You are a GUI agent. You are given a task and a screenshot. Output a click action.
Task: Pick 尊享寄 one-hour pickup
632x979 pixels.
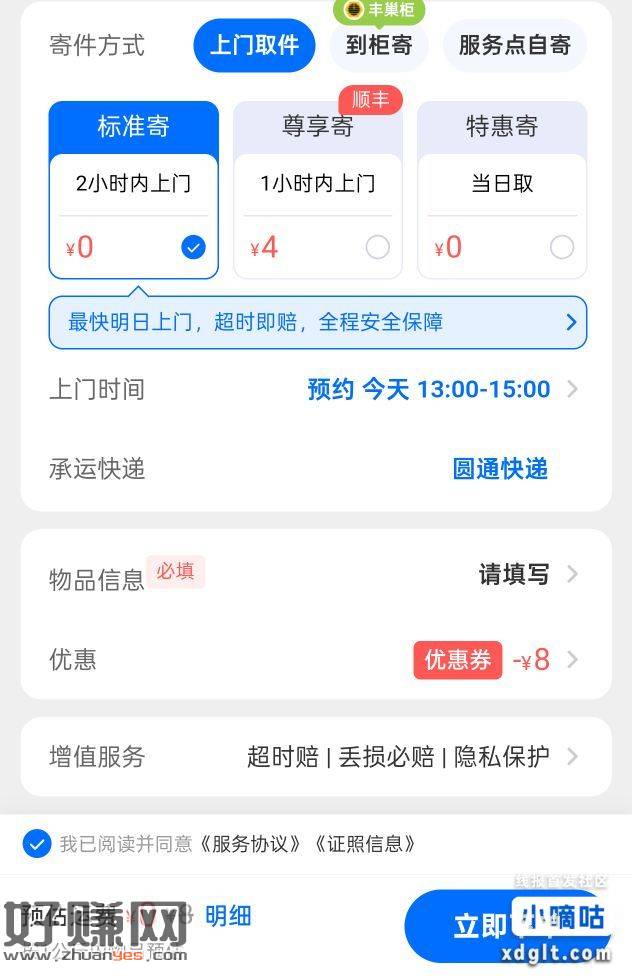point(317,190)
